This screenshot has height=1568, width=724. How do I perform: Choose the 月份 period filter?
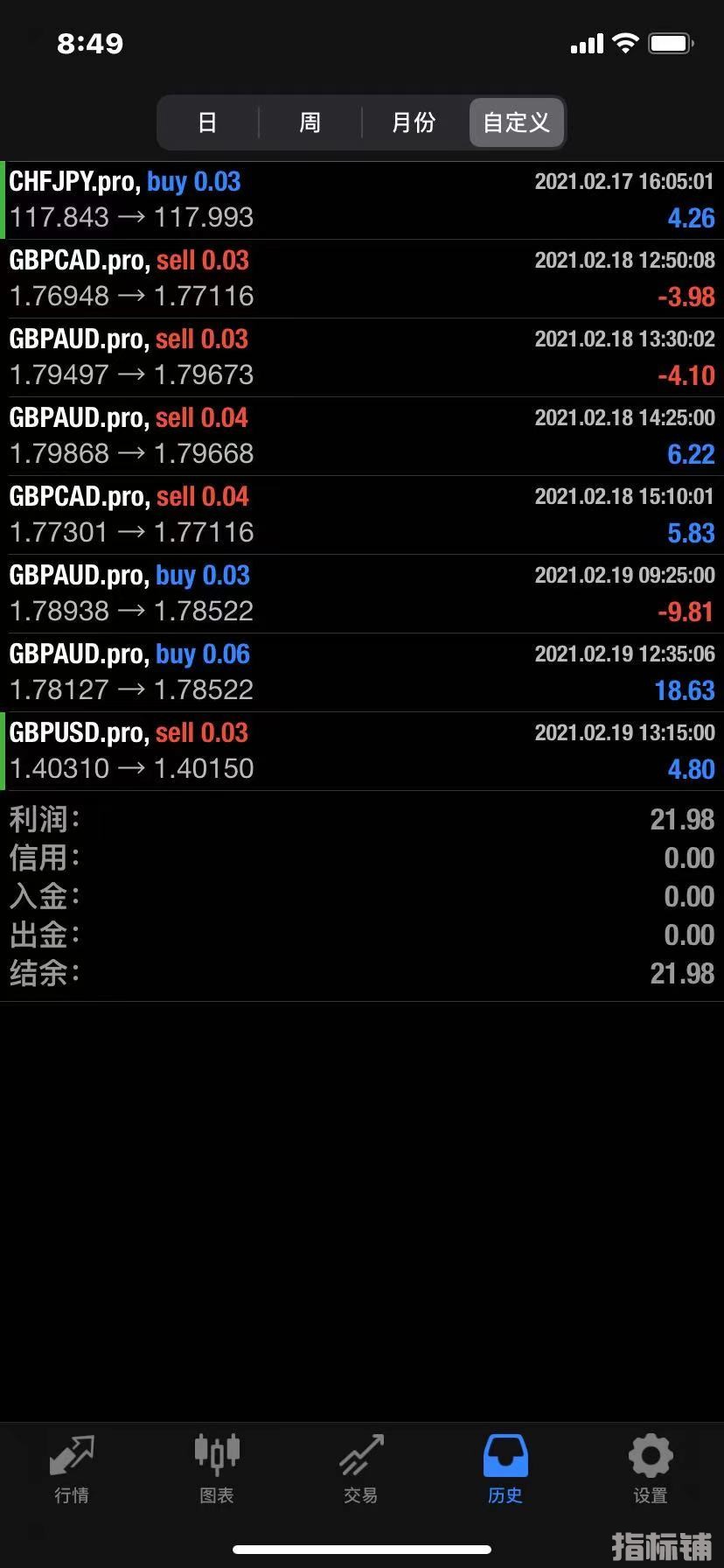(x=414, y=122)
